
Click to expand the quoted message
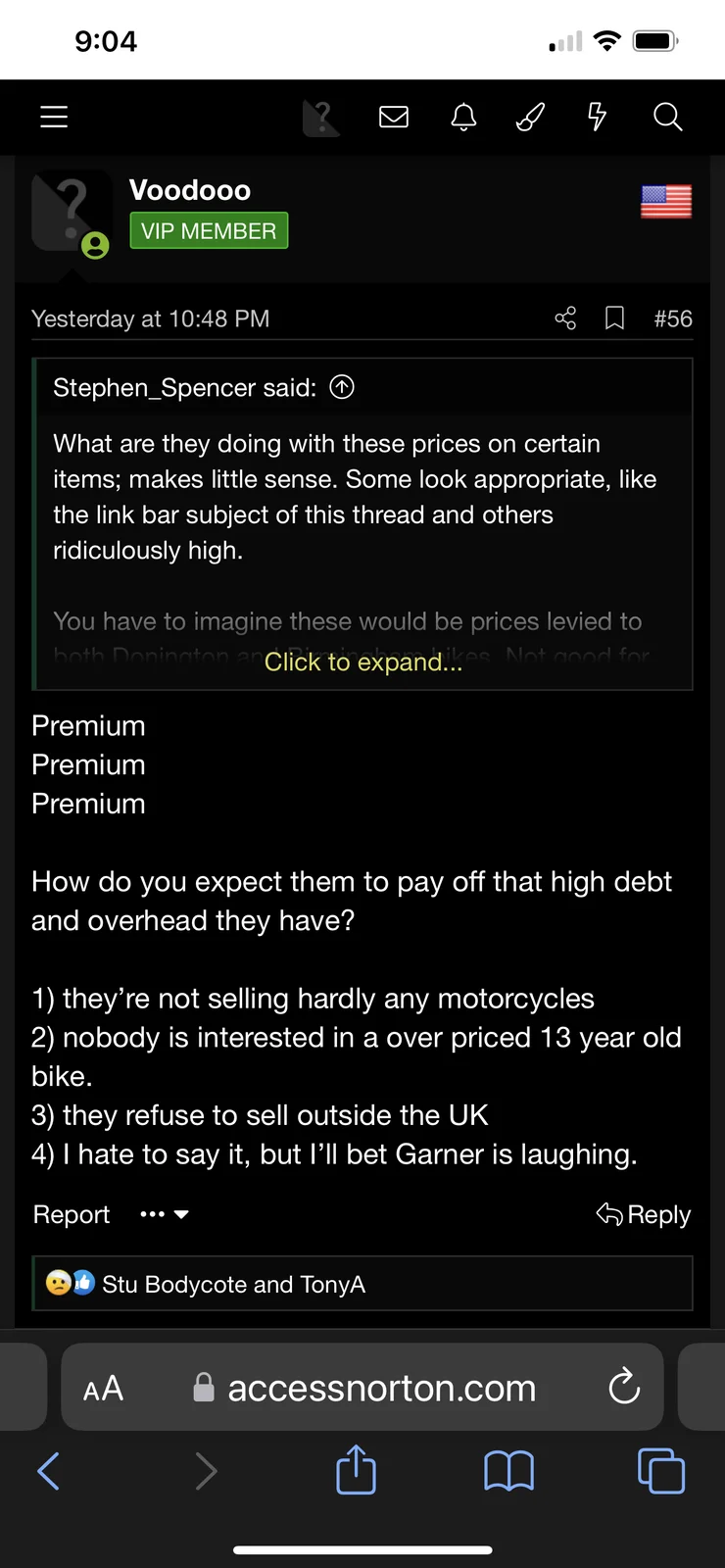click(362, 662)
